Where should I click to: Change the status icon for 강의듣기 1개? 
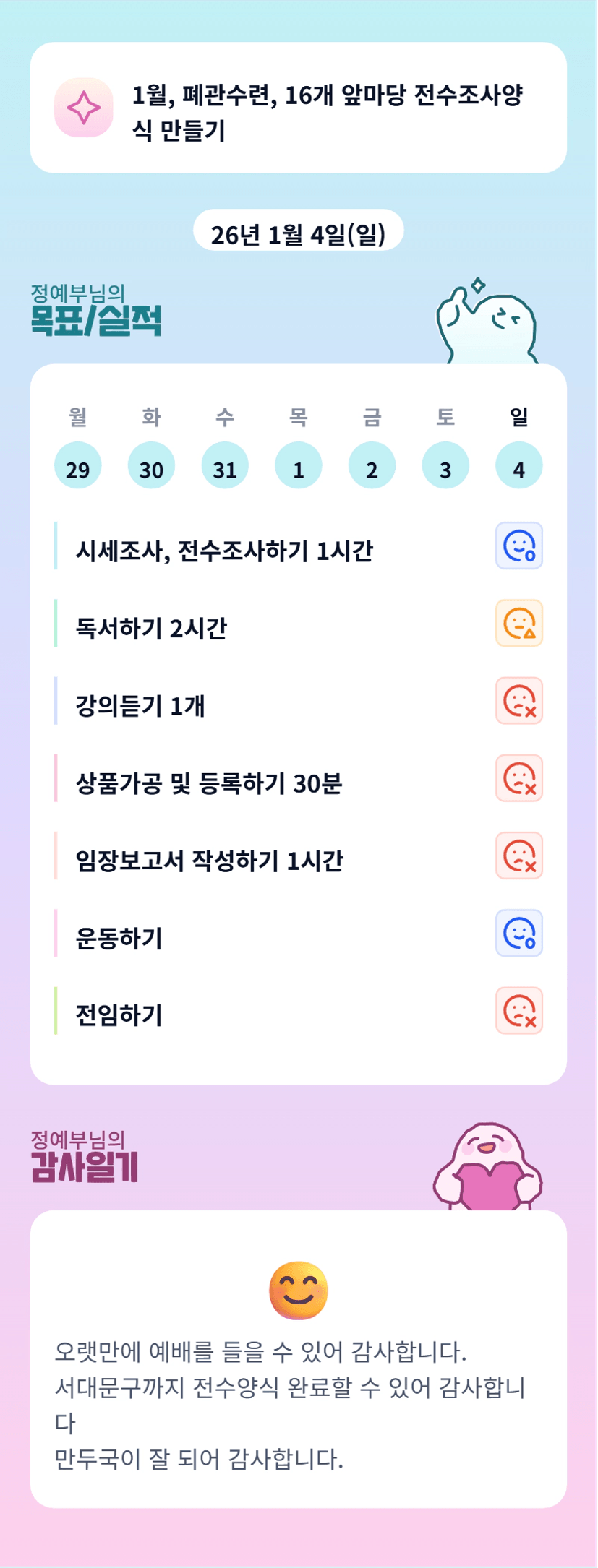point(519,700)
